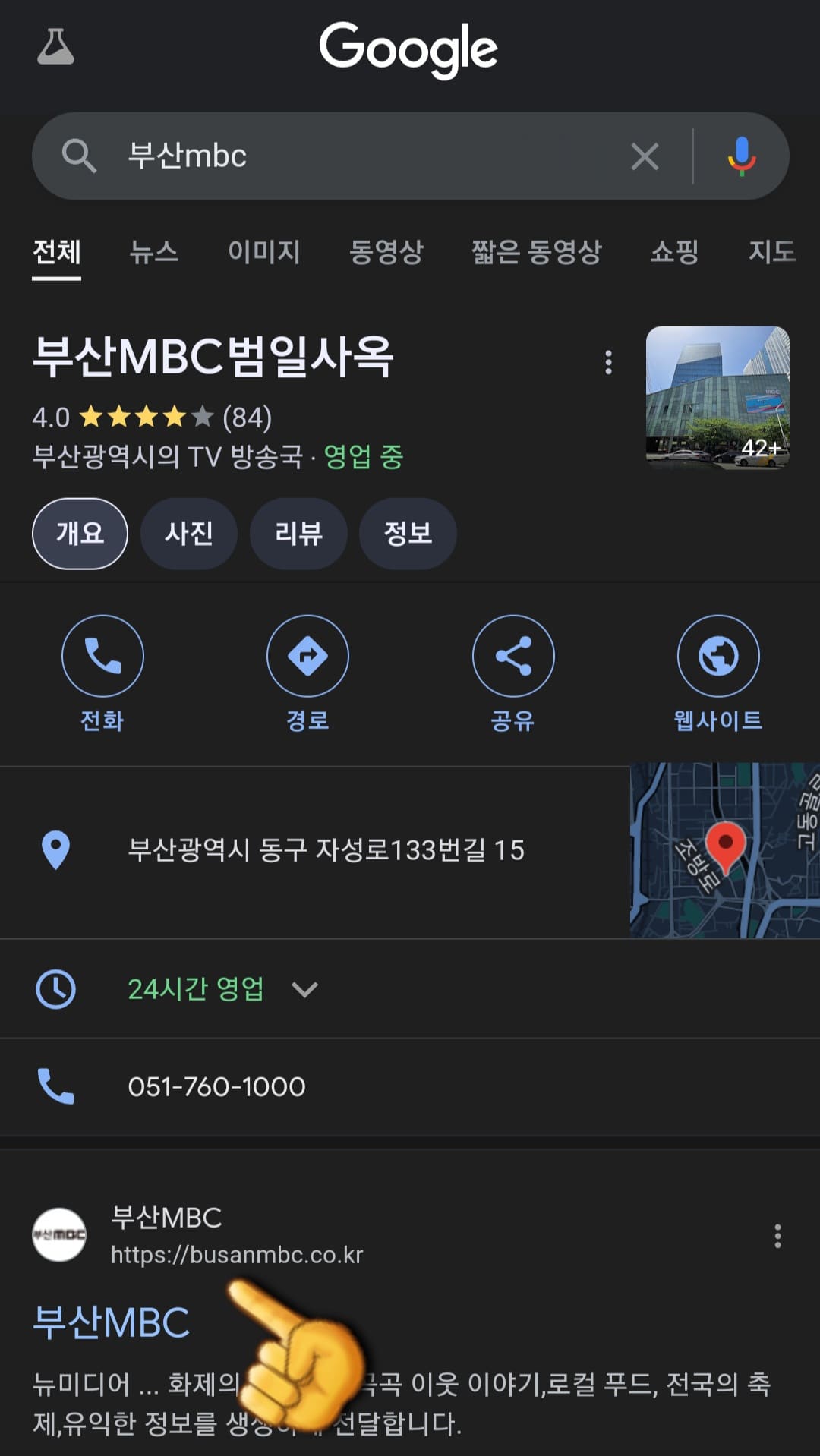Viewport: 820px width, 1456px height.
Task: Select the 리뷰 chip
Action: pos(298,534)
